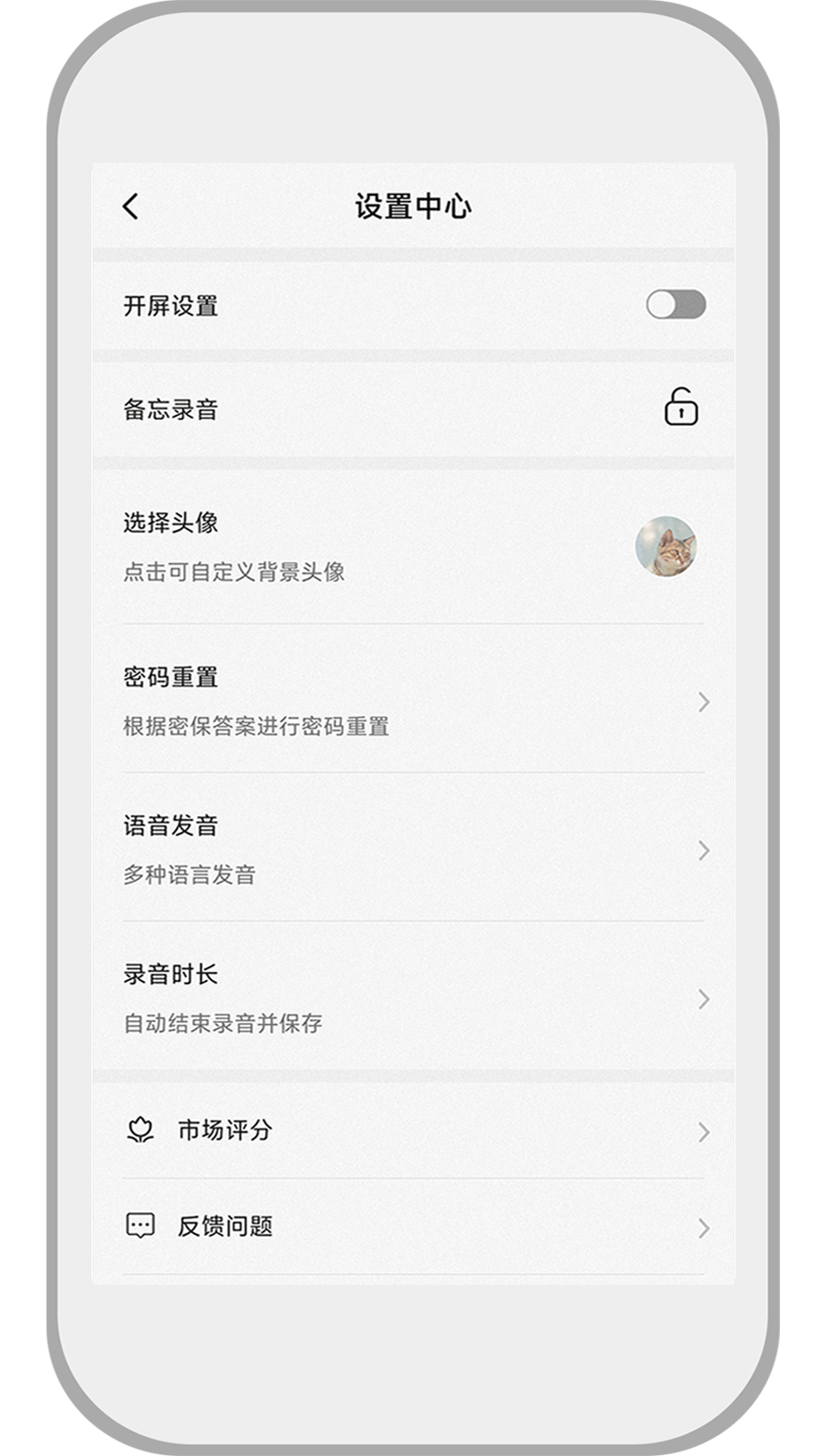The height and width of the screenshot is (1456, 819).
Task: Open 语音发音 using the right arrow
Action: 703,851
